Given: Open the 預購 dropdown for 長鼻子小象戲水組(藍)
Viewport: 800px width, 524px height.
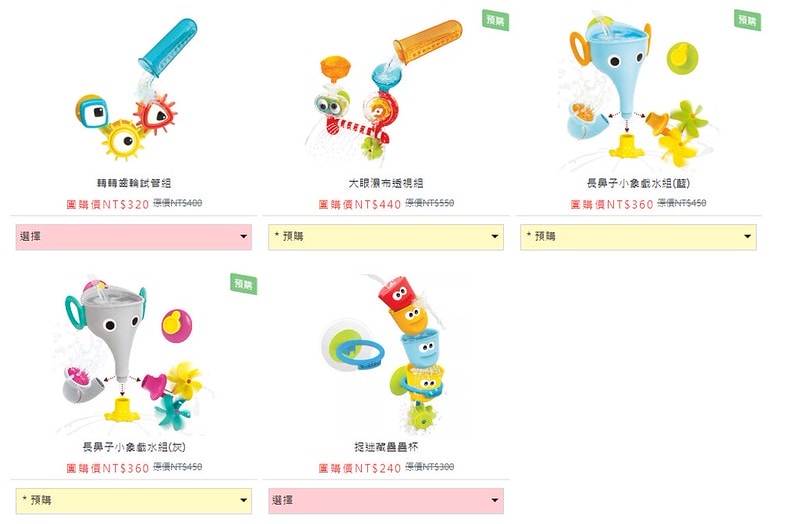Looking at the screenshot, I should click(x=638, y=237).
